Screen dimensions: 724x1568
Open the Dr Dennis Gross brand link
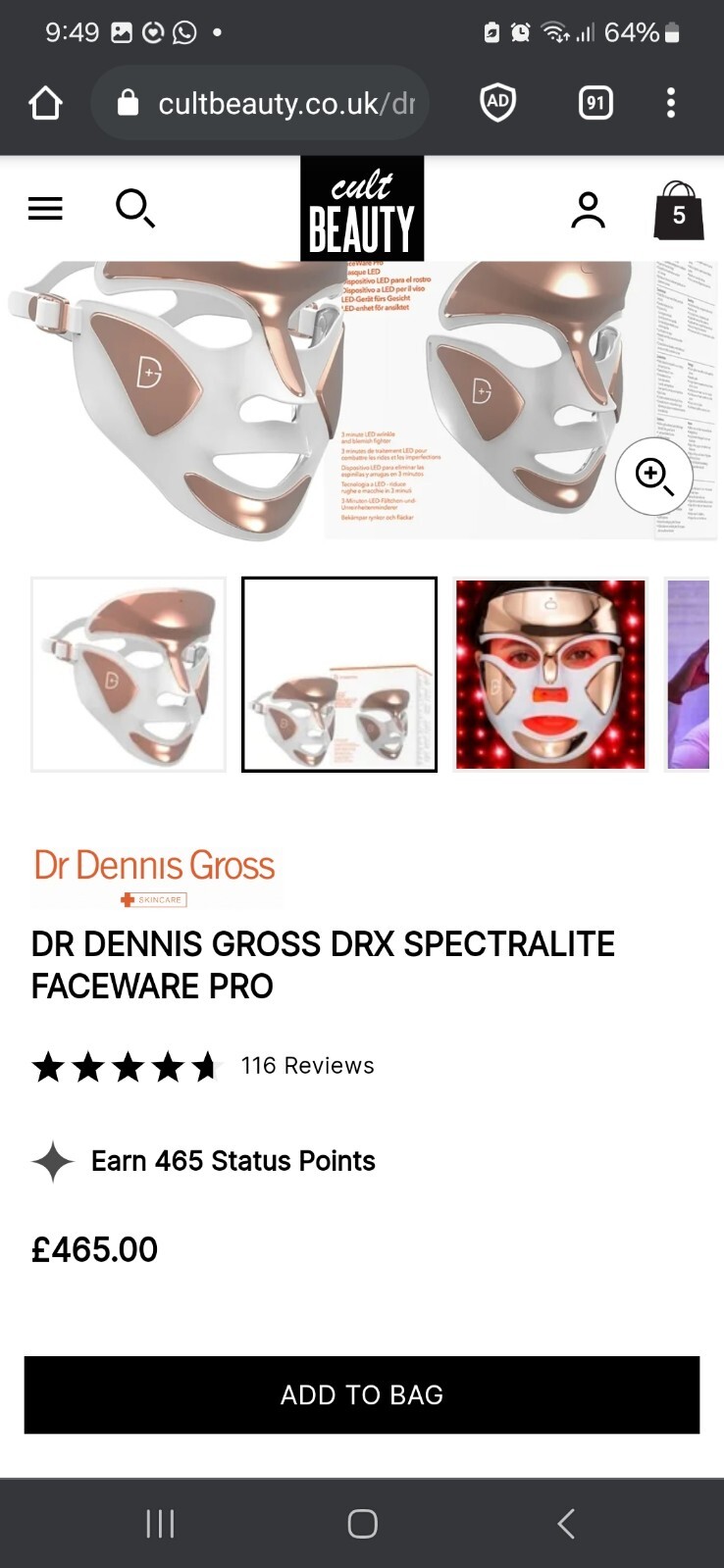(x=155, y=876)
